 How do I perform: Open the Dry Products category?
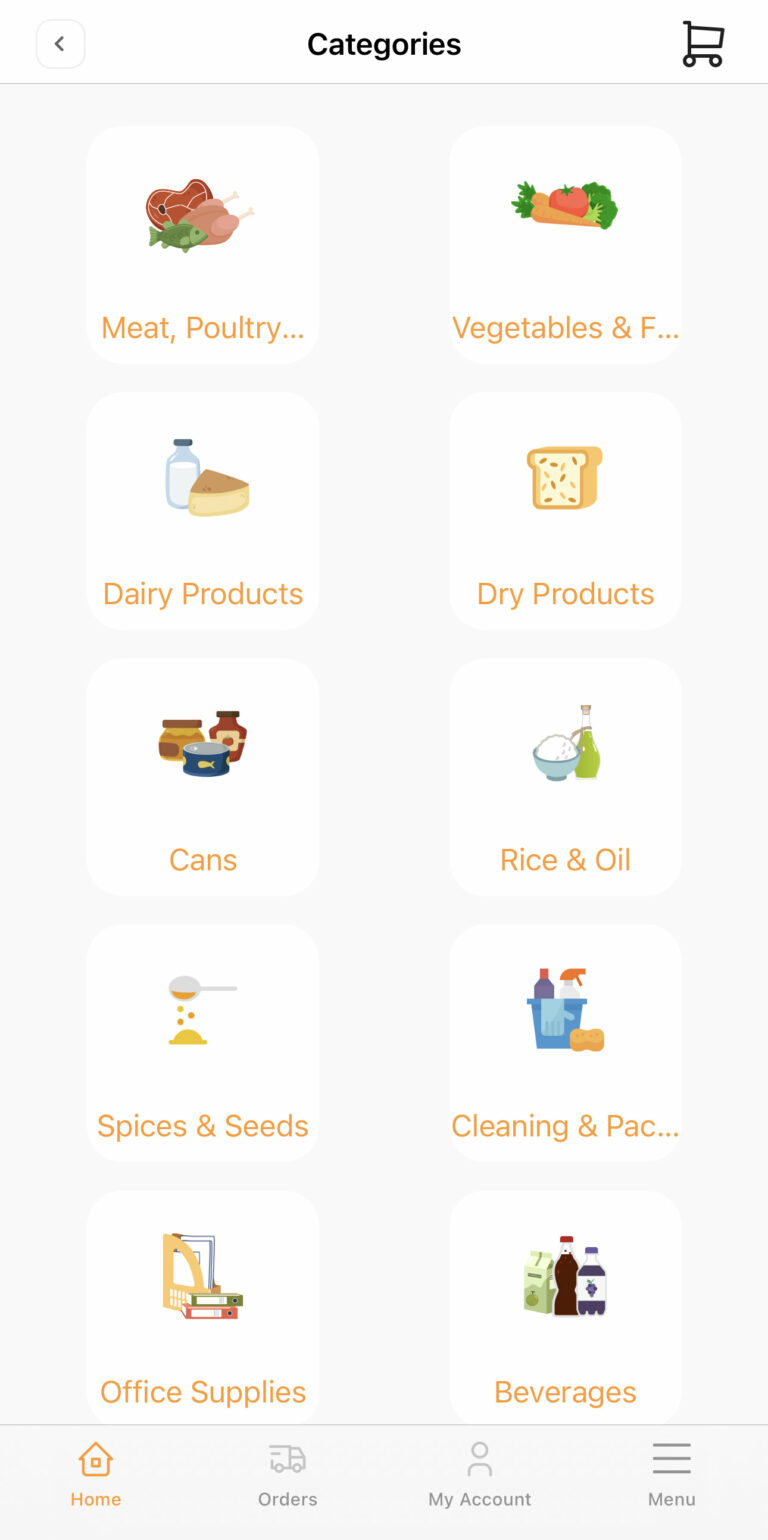[565, 510]
